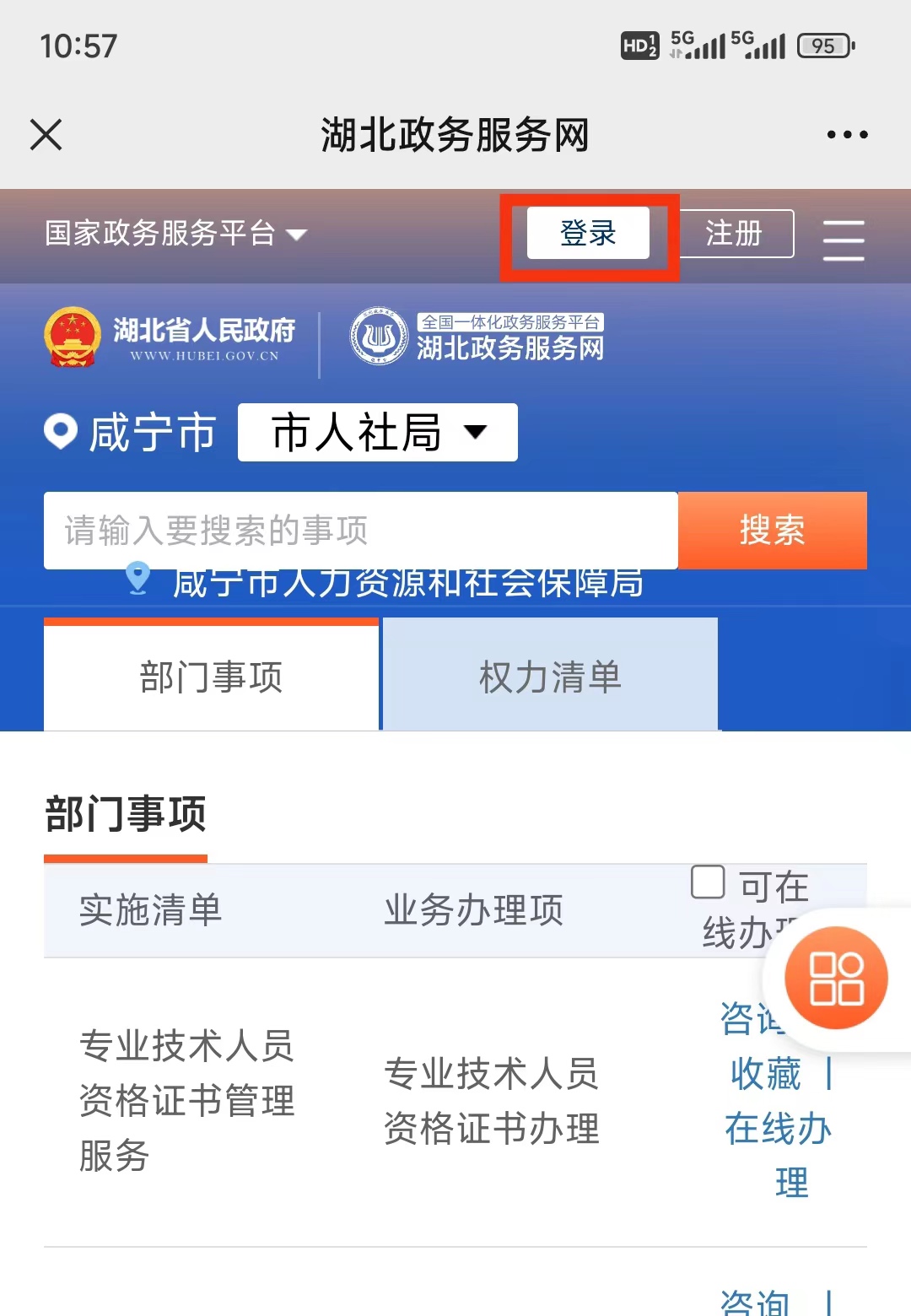Change the city from 咸宁市

(x=132, y=433)
